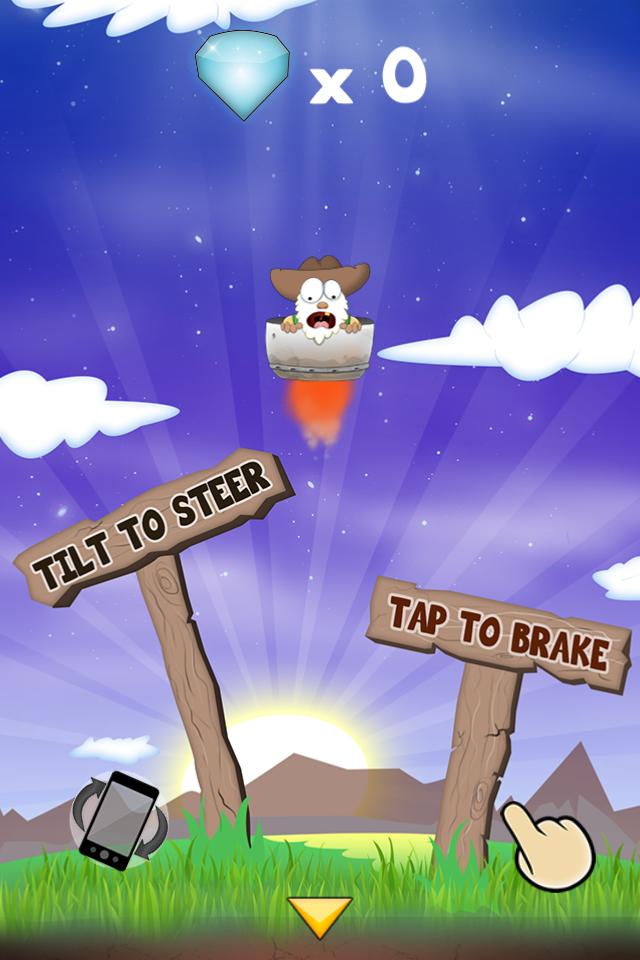Tap the yellow down arrow
Screen dimensions: 640x960
pos(320,913)
